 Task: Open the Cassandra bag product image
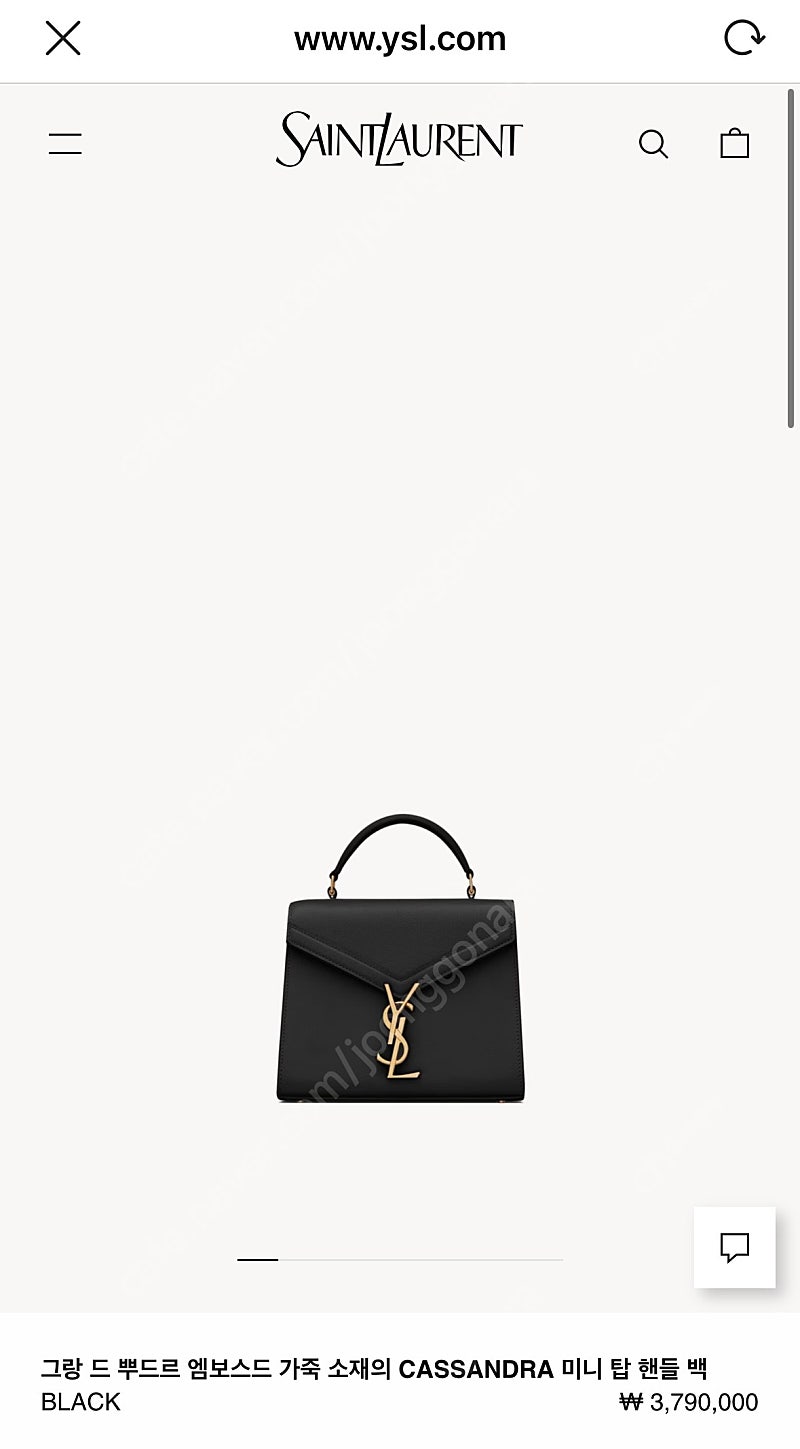[401, 958]
